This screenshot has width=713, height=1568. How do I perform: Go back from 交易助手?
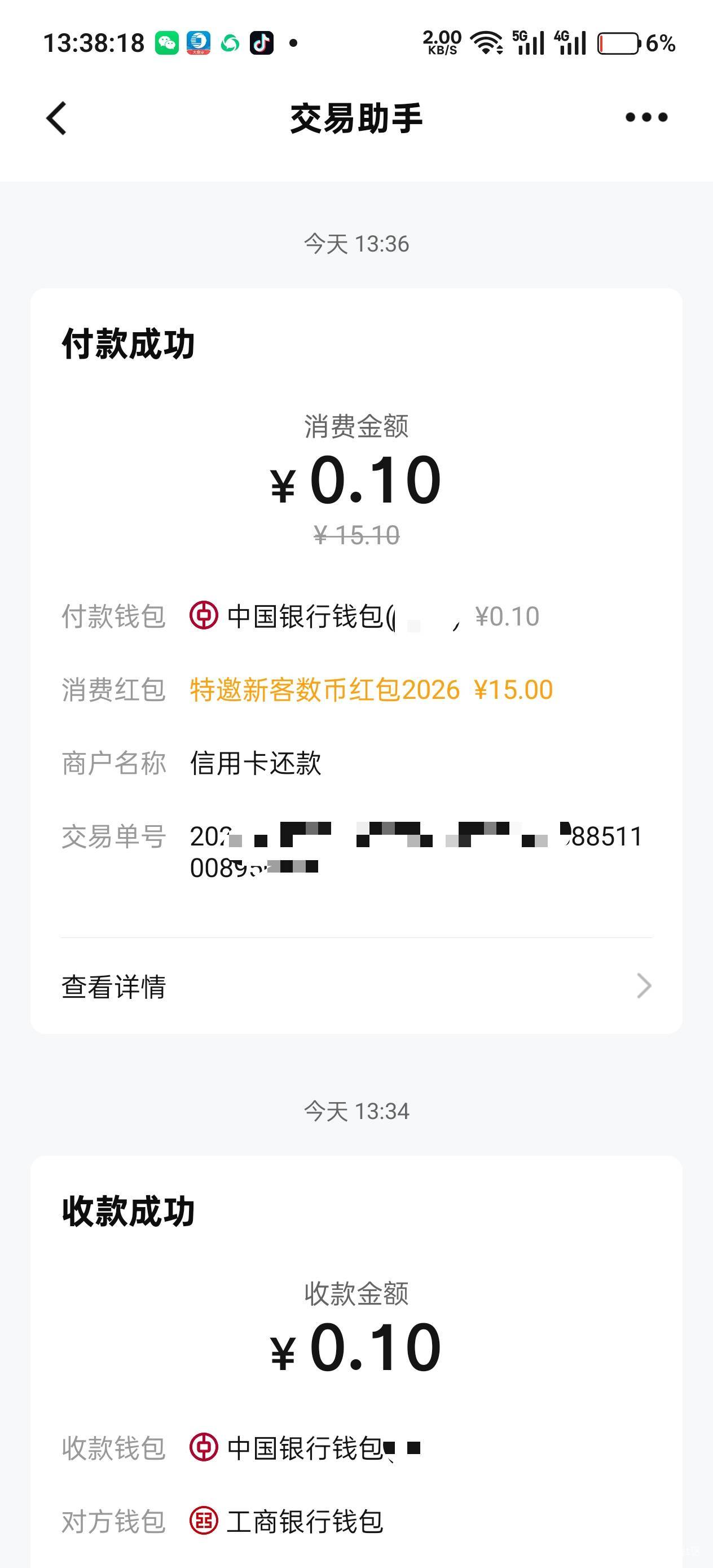[x=56, y=117]
